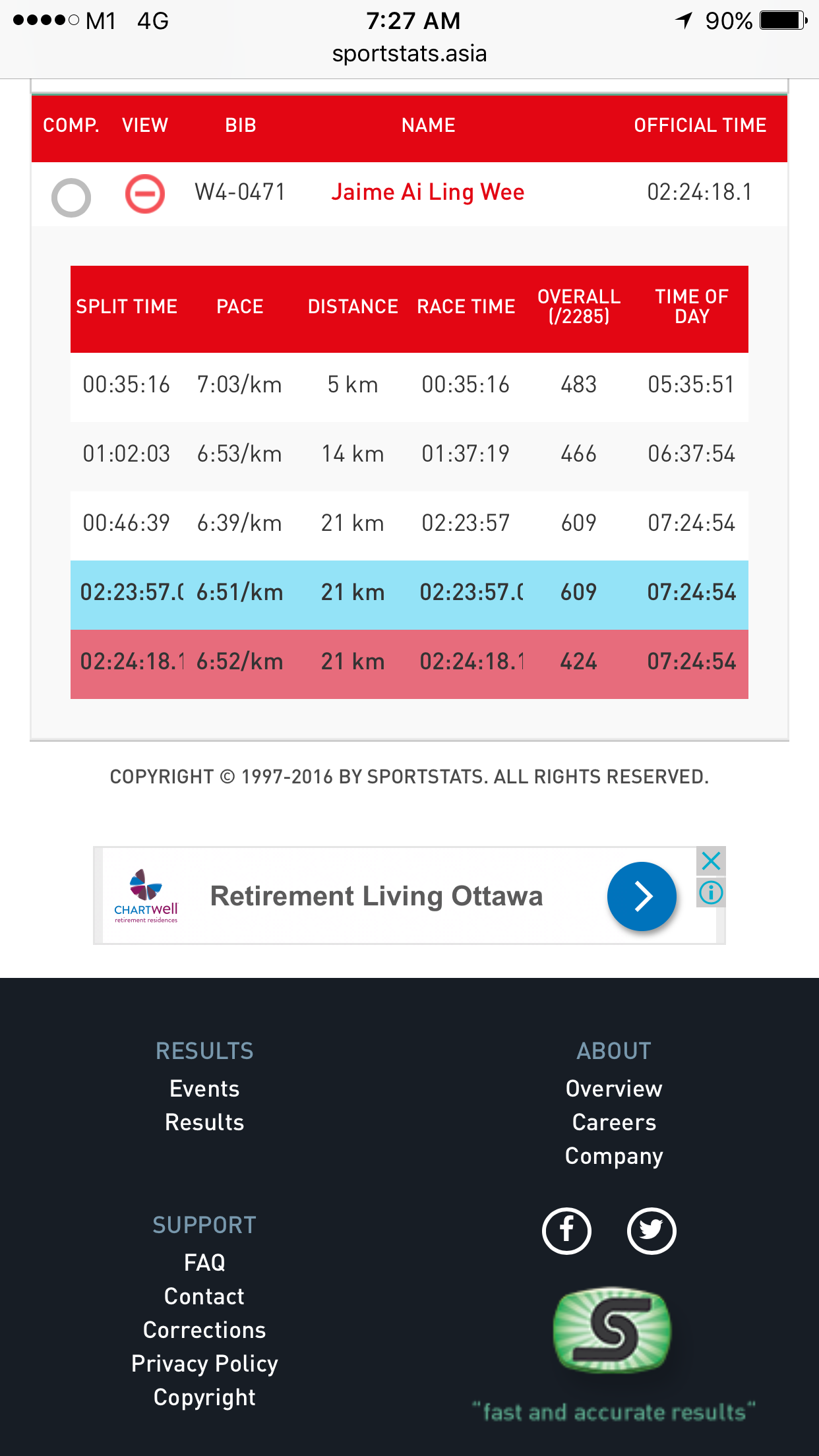The width and height of the screenshot is (819, 1456).
Task: View the Careers page
Action: [x=613, y=1122]
